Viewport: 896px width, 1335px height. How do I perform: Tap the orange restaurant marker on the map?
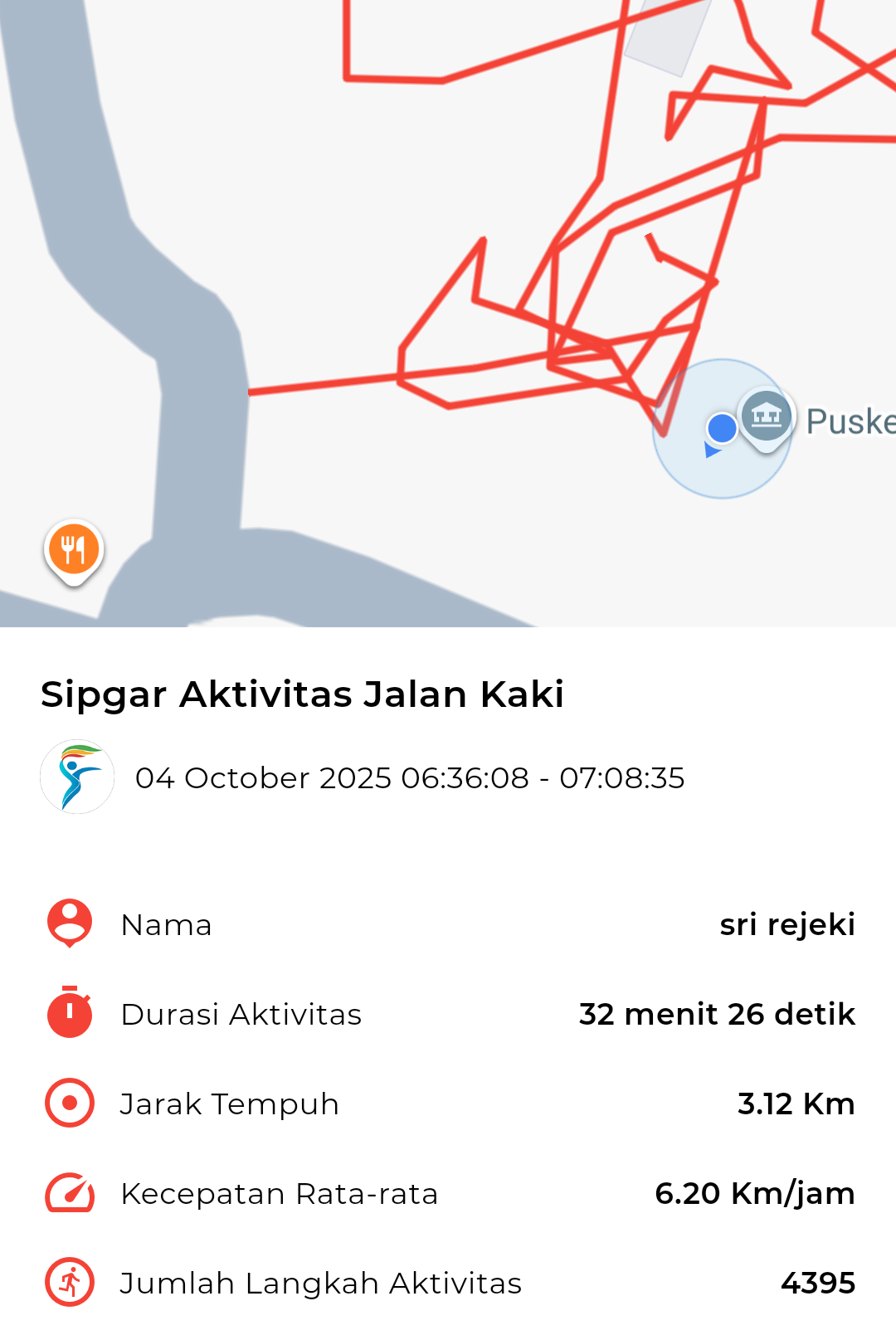click(74, 550)
